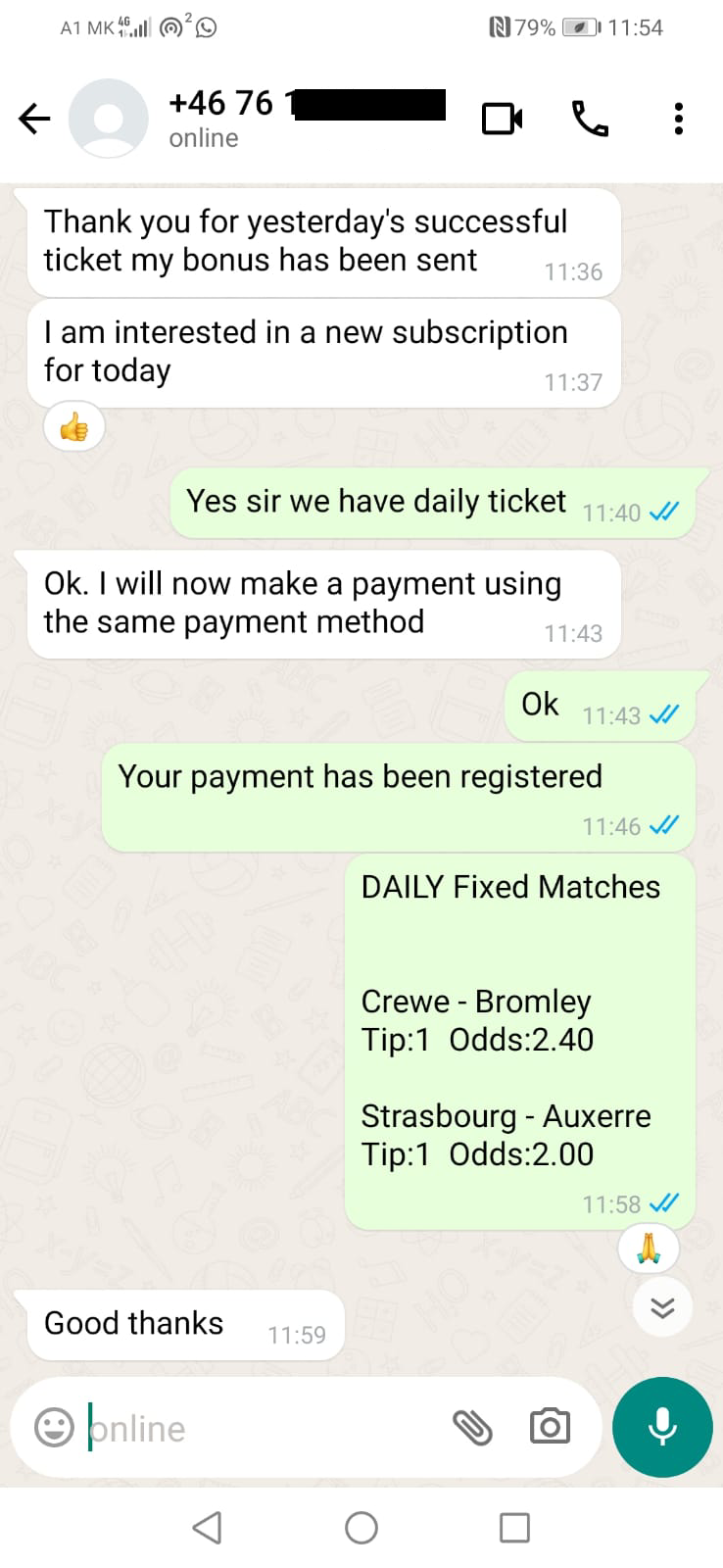
Task: Go to the system home screen
Action: (x=361, y=1528)
